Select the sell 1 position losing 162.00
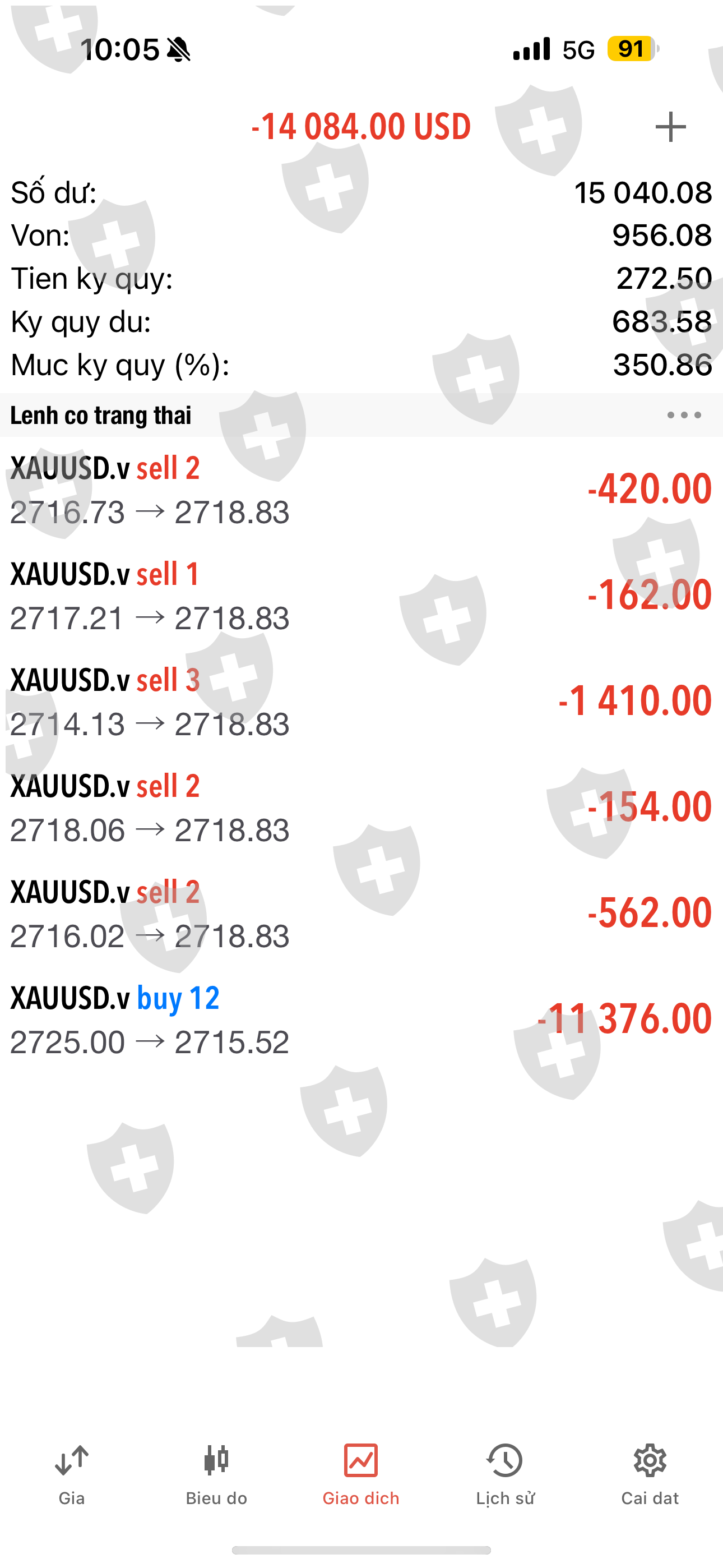723x1568 pixels. 361,596
